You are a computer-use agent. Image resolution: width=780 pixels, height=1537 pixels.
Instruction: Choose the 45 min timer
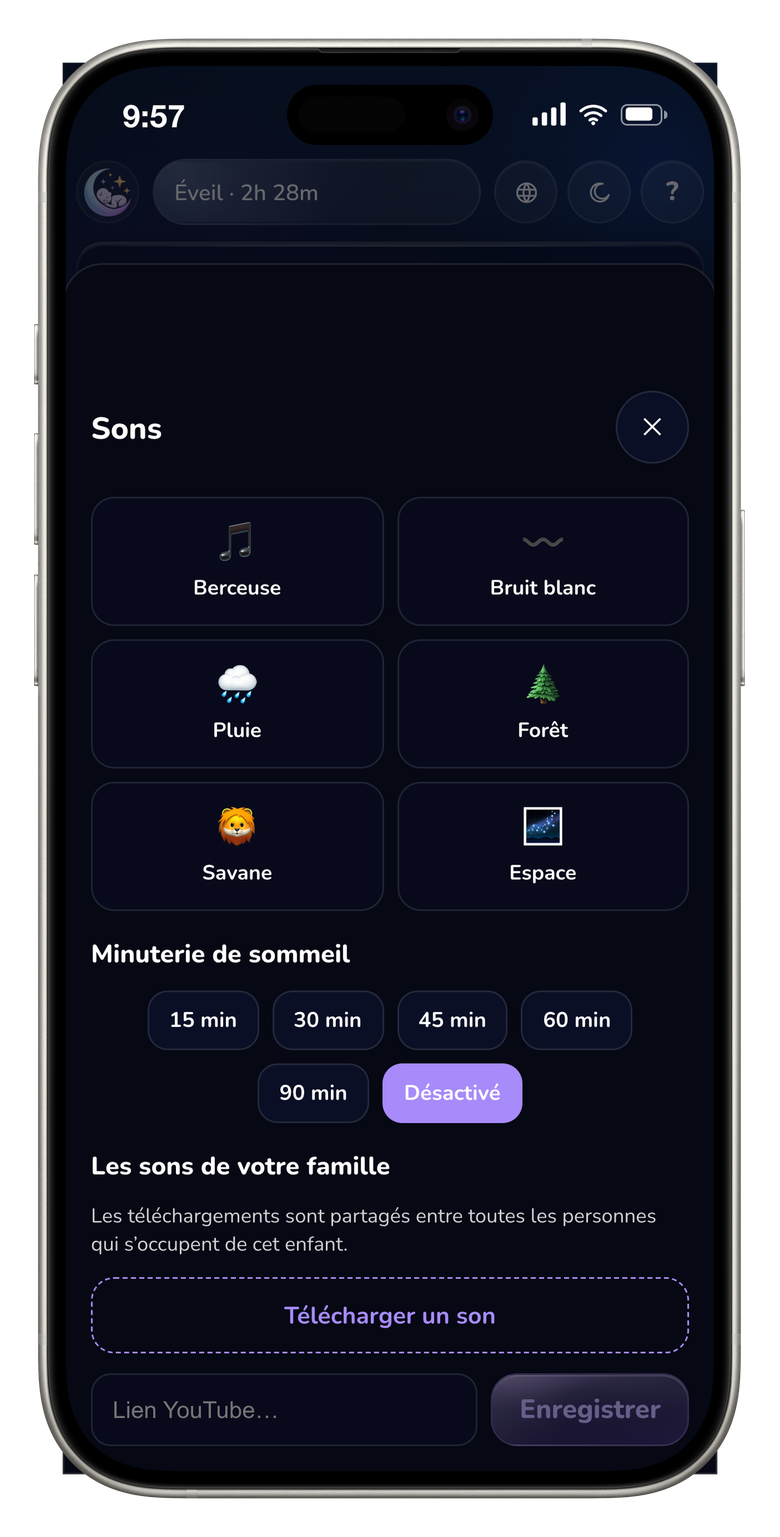[452, 1020]
